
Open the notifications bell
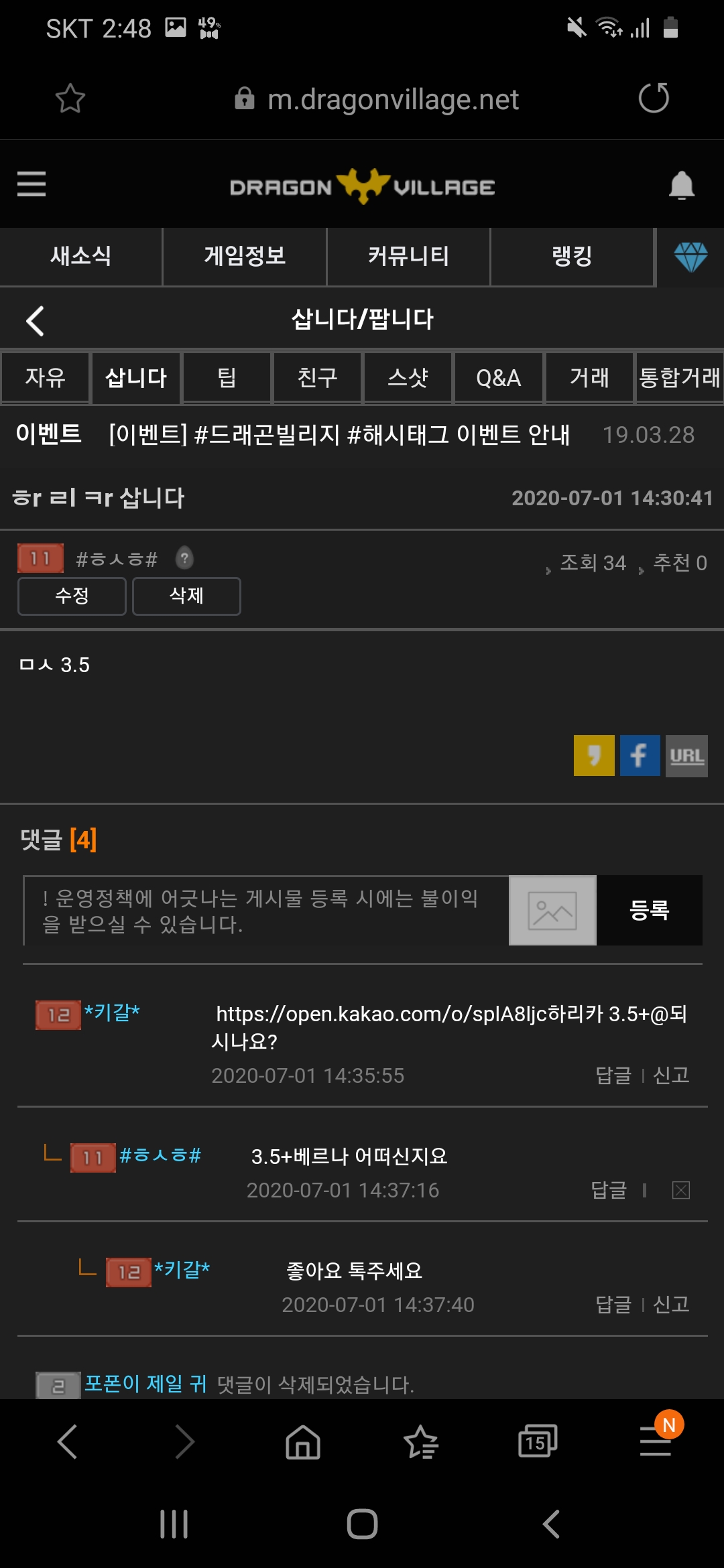(681, 186)
